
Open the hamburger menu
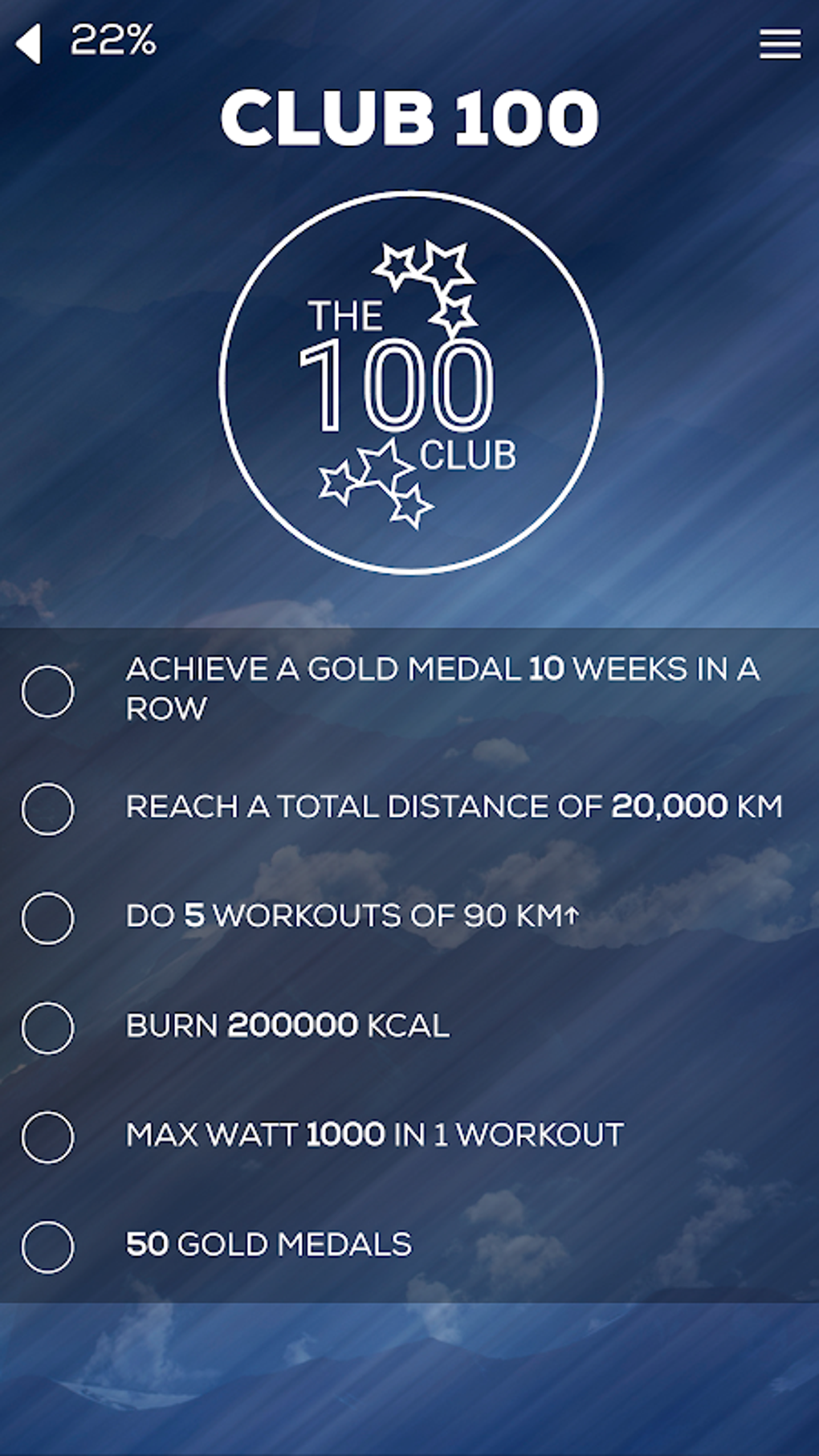[780, 44]
